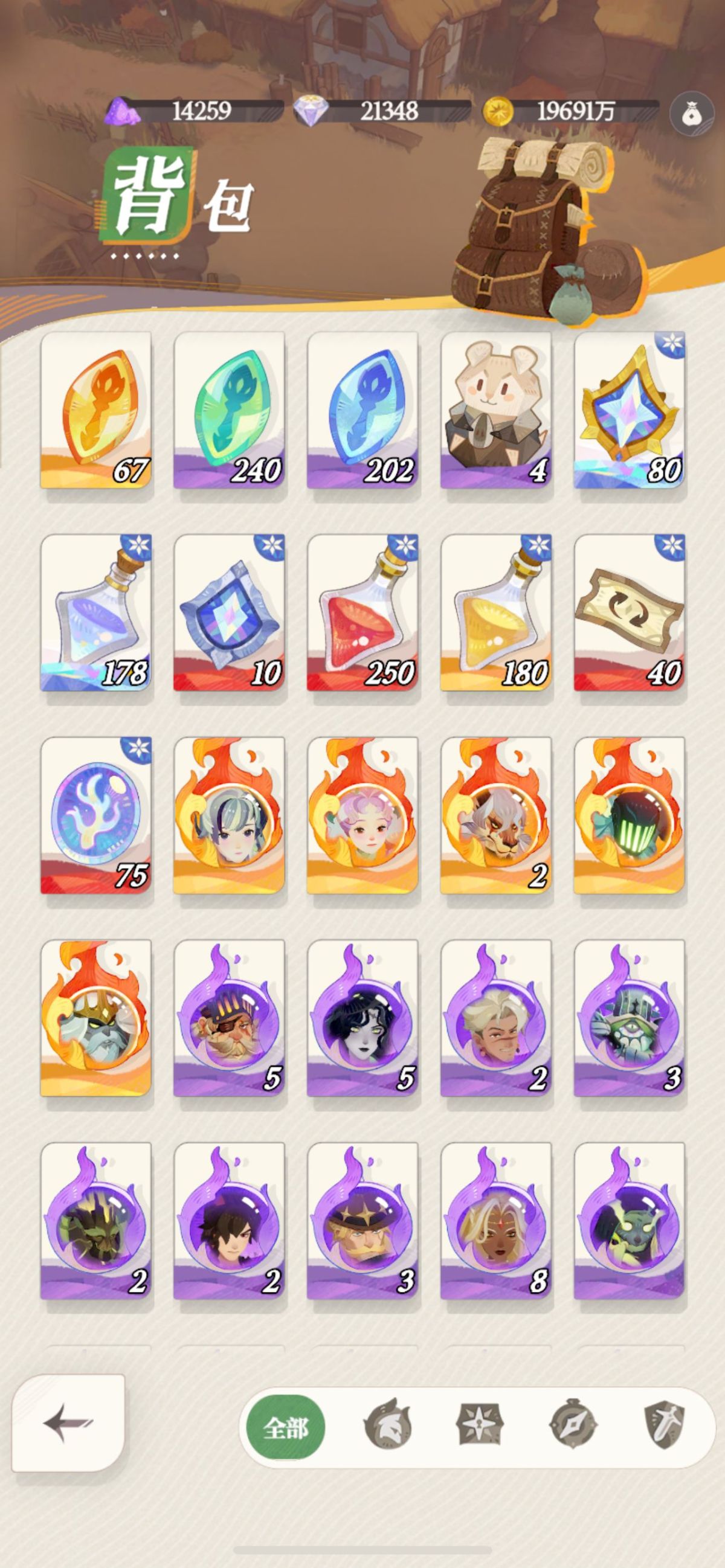The image size is (725, 1568).
Task: Select the green key gem with 240
Action: tap(230, 410)
